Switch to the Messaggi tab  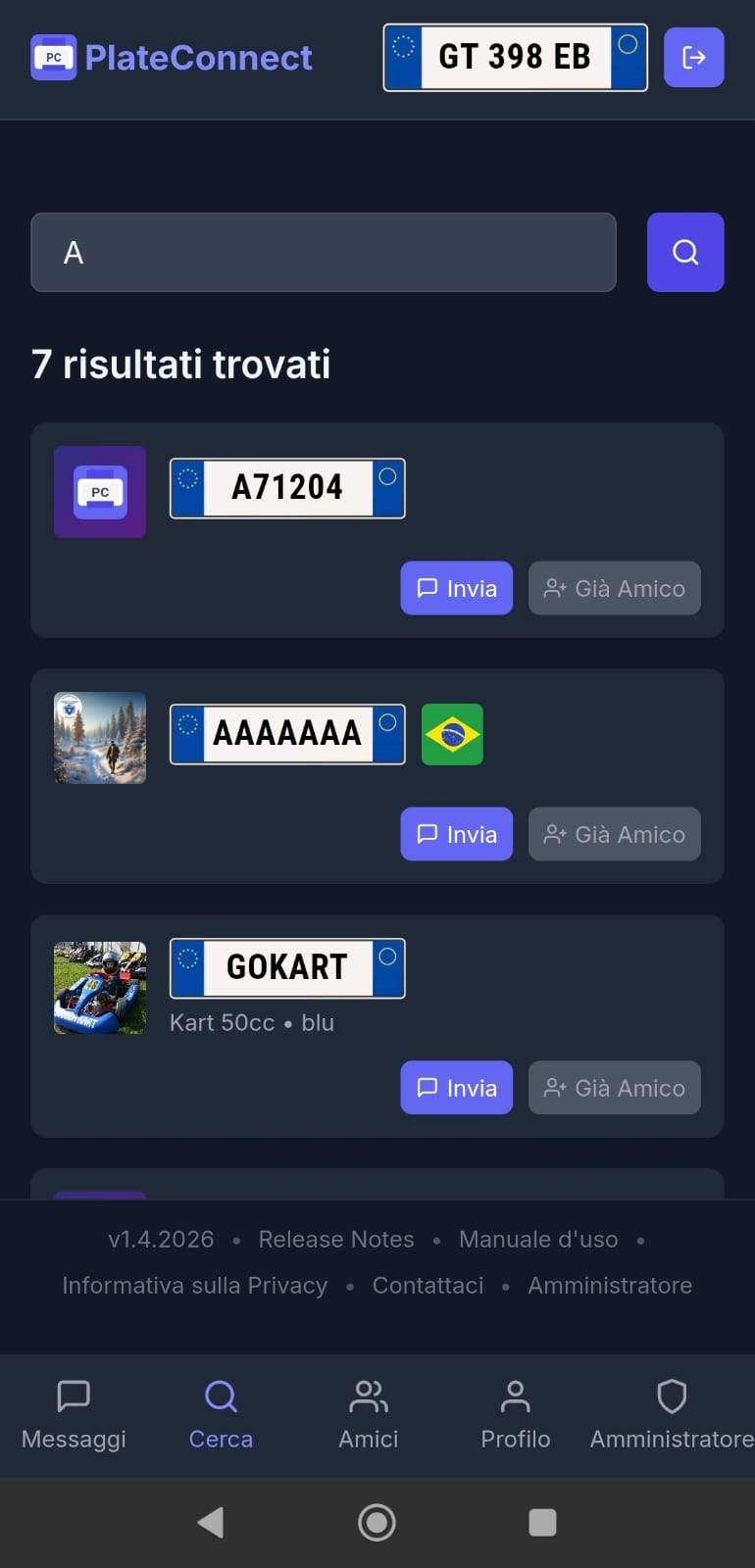pos(74,1414)
